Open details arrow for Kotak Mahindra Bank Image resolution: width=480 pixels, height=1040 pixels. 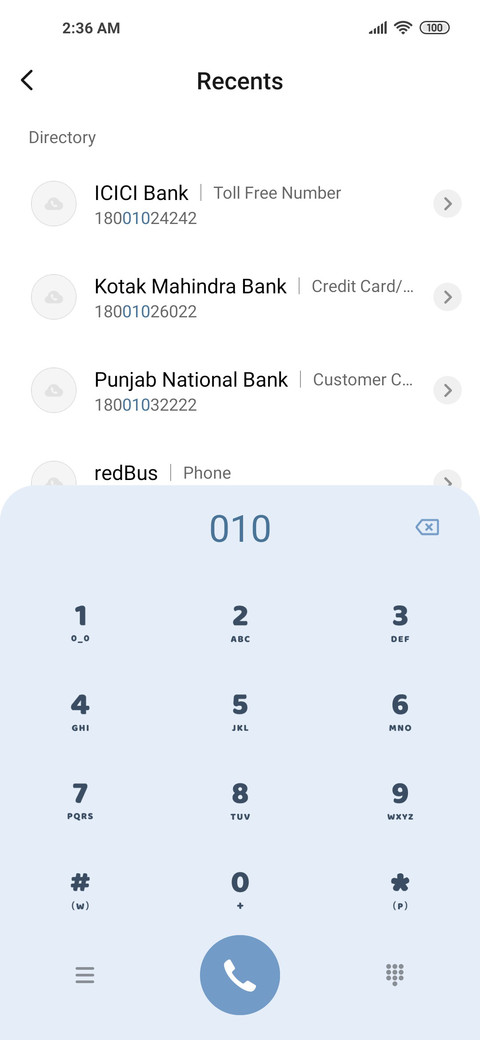[x=448, y=296]
